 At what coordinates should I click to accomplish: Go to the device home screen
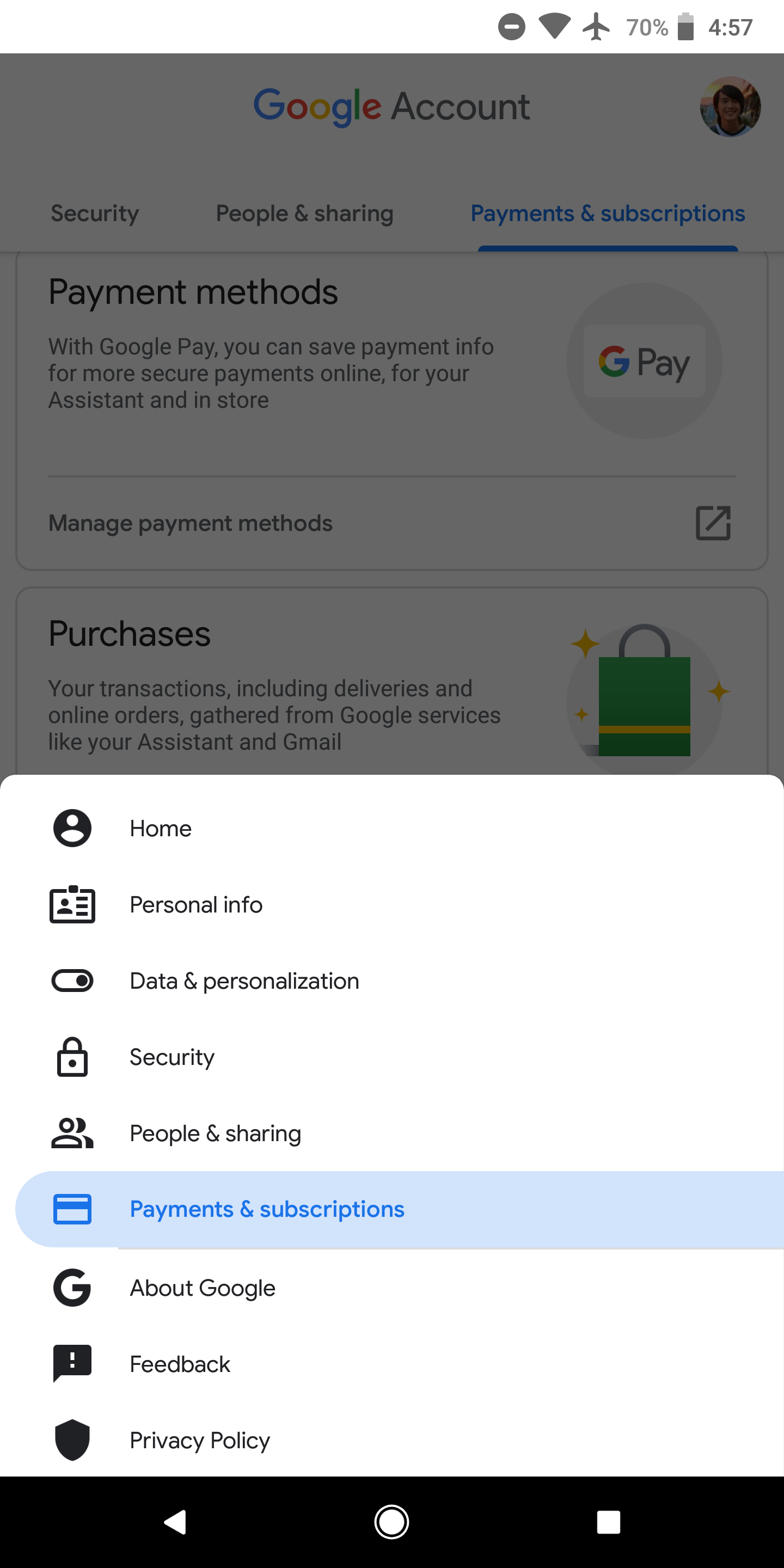tap(391, 1522)
